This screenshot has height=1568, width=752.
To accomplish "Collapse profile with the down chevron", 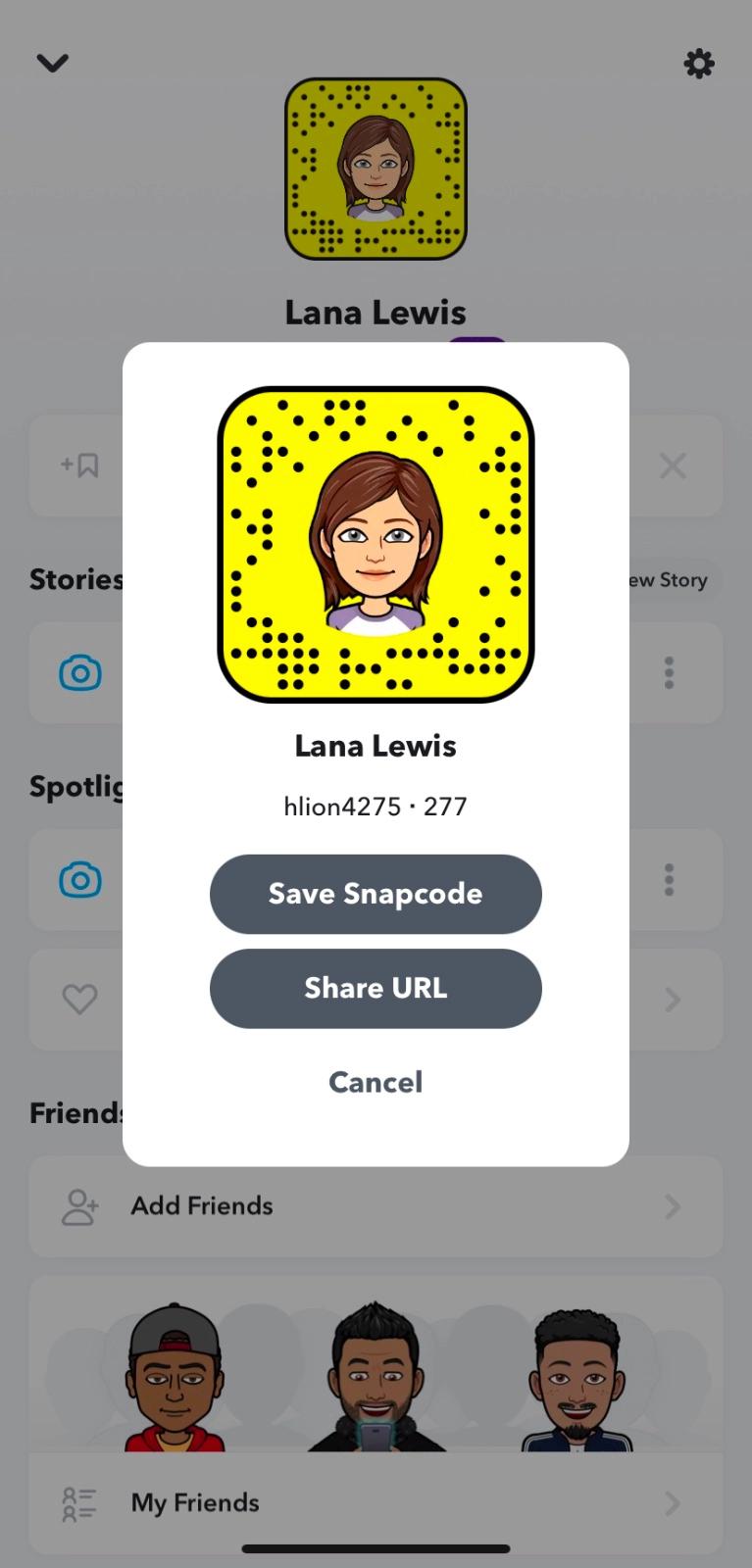I will coord(52,64).
